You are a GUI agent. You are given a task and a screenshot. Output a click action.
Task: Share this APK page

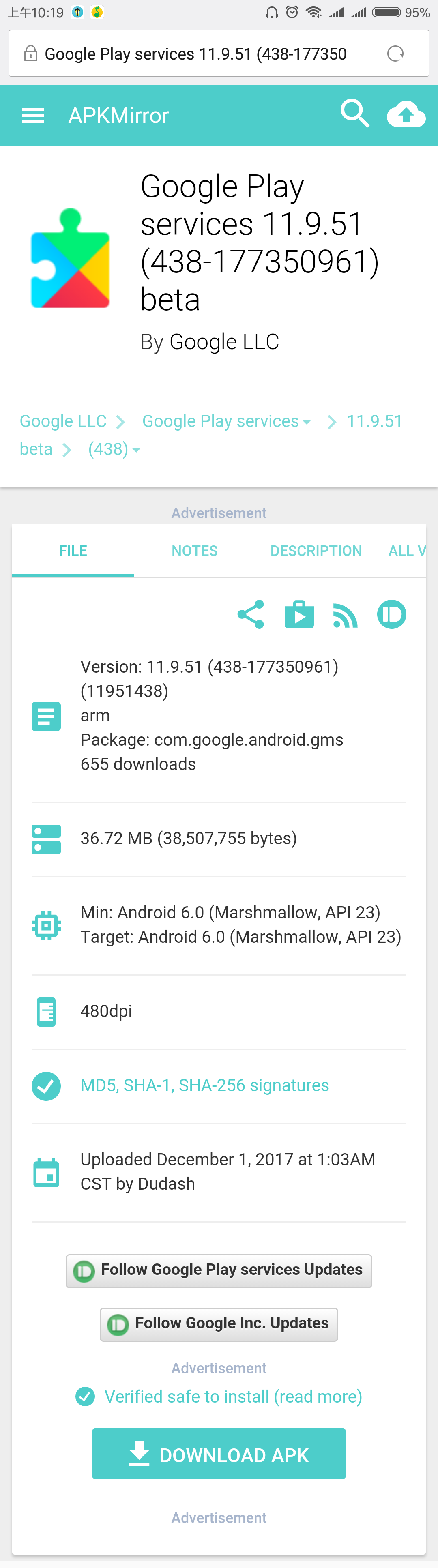(x=251, y=614)
